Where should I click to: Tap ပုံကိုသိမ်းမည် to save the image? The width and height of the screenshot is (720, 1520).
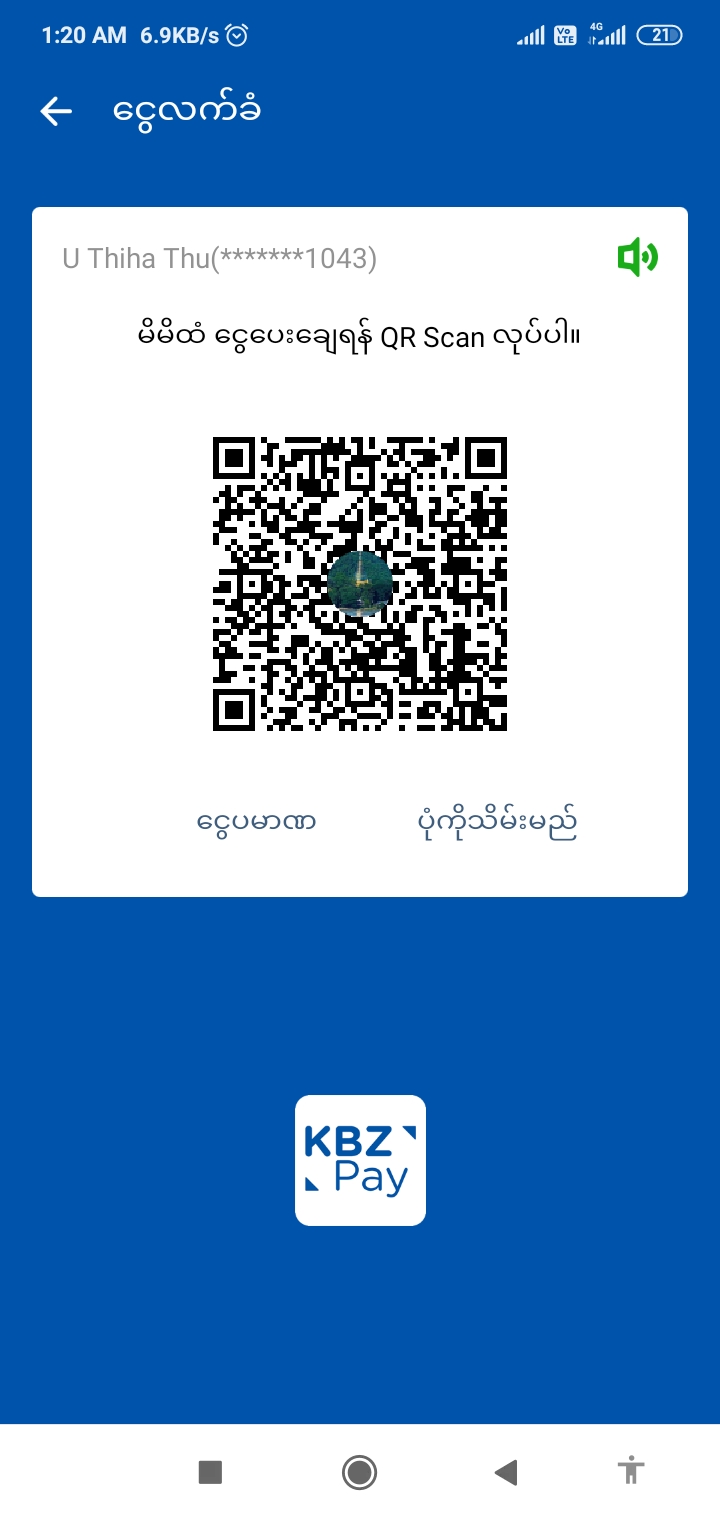497,822
